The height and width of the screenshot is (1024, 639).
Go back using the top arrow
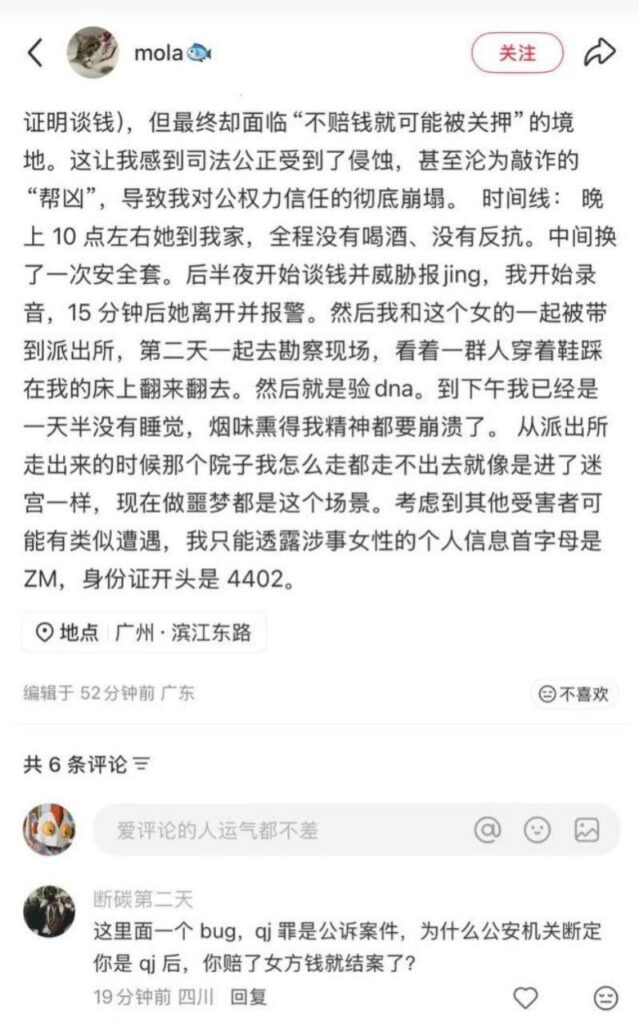point(35,53)
